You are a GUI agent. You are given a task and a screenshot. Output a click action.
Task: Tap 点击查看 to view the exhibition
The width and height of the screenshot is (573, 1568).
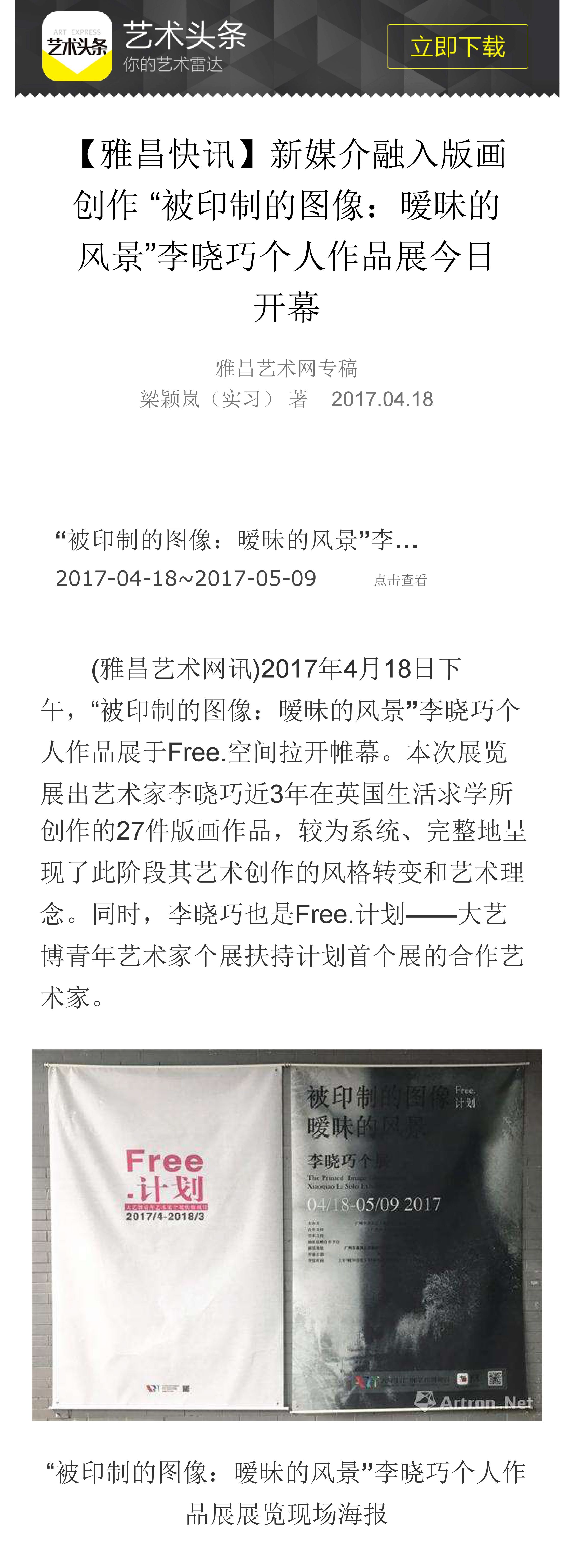[x=400, y=580]
